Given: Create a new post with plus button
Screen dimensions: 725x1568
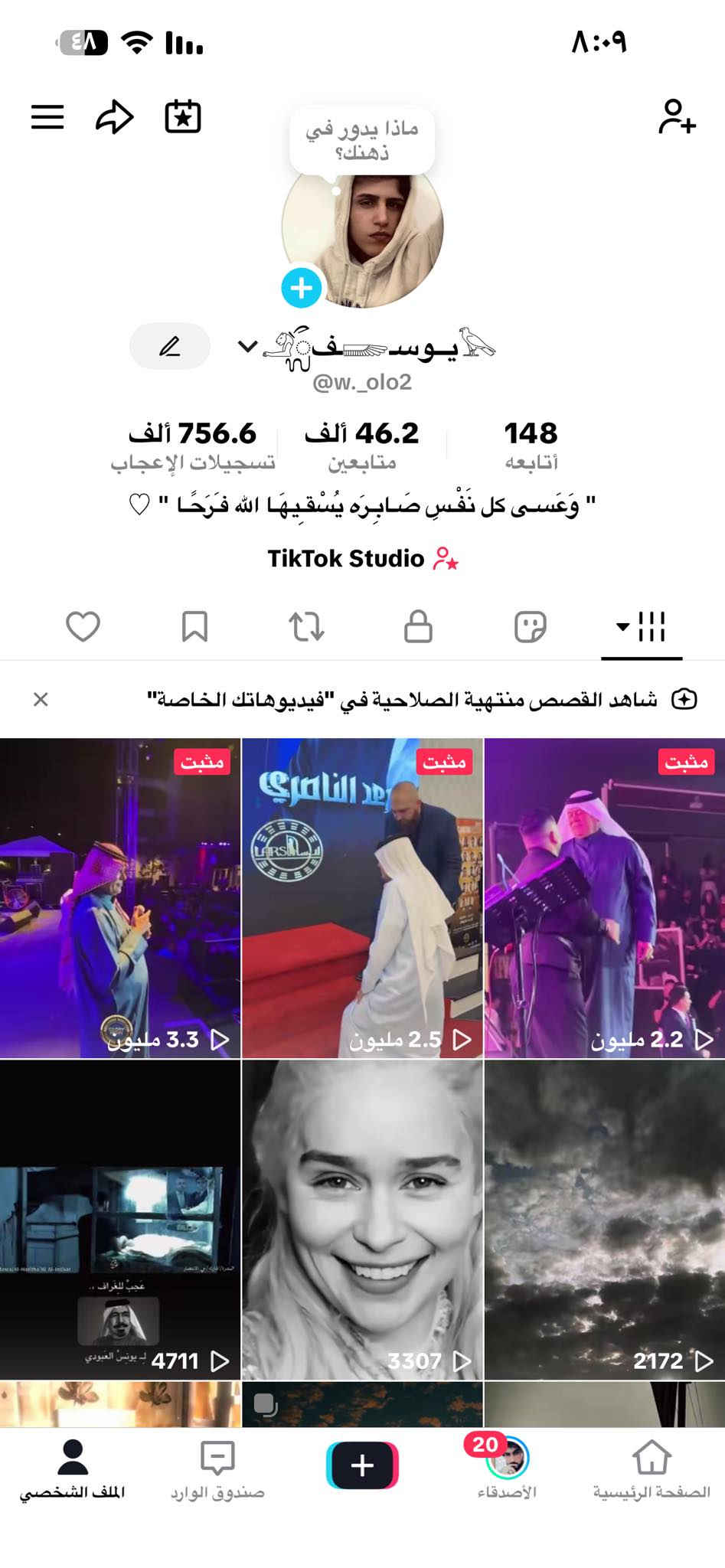Looking at the screenshot, I should [x=362, y=1465].
